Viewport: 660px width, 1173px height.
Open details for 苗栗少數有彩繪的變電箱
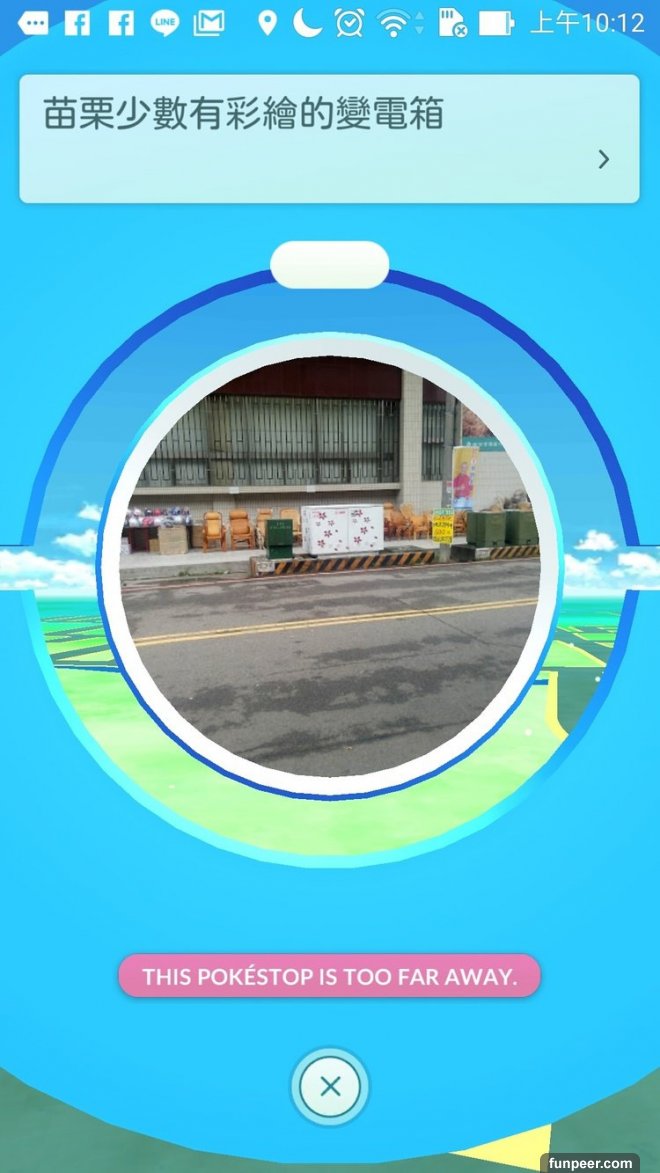(x=603, y=159)
